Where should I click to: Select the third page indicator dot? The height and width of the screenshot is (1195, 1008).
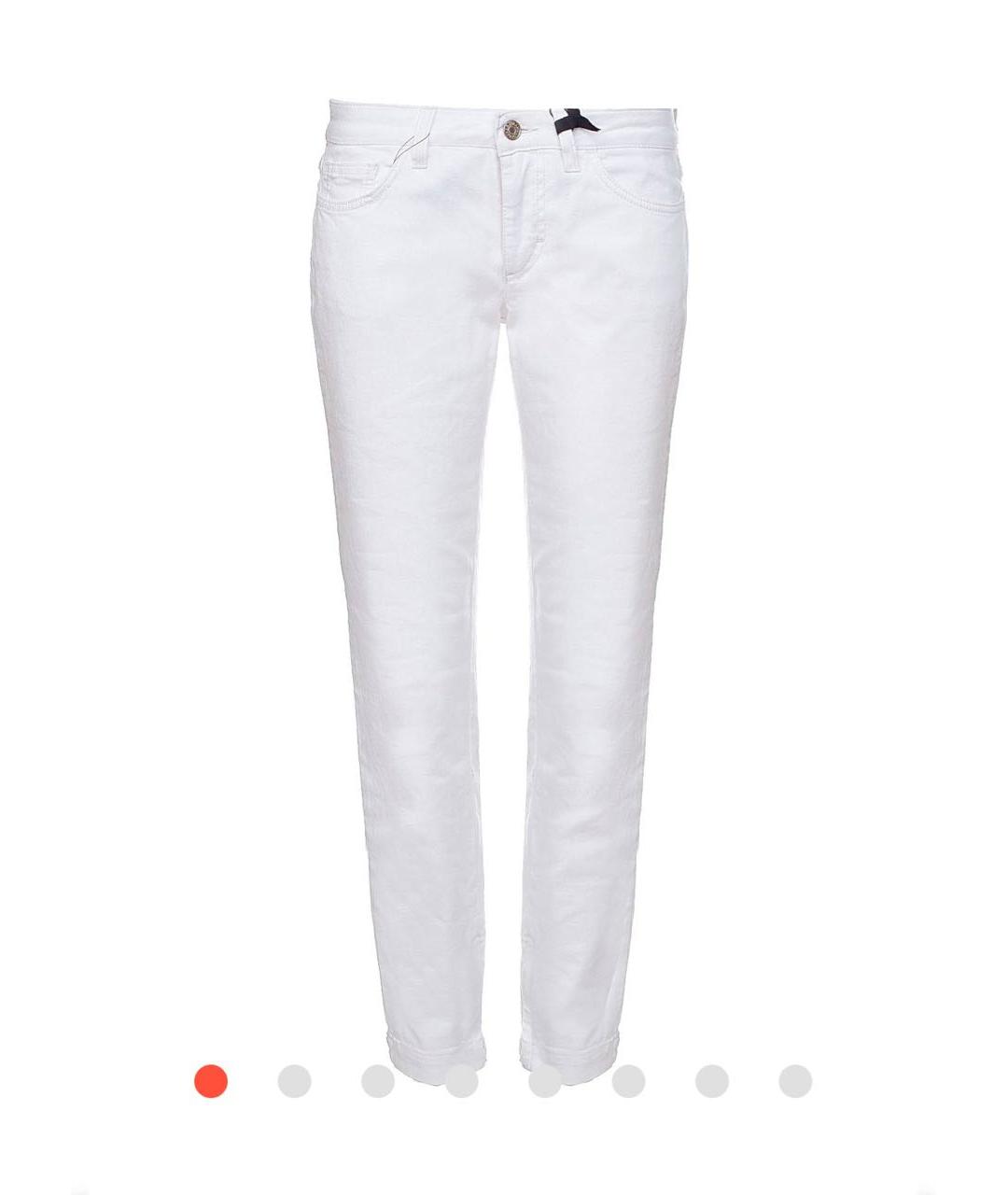(x=378, y=1081)
